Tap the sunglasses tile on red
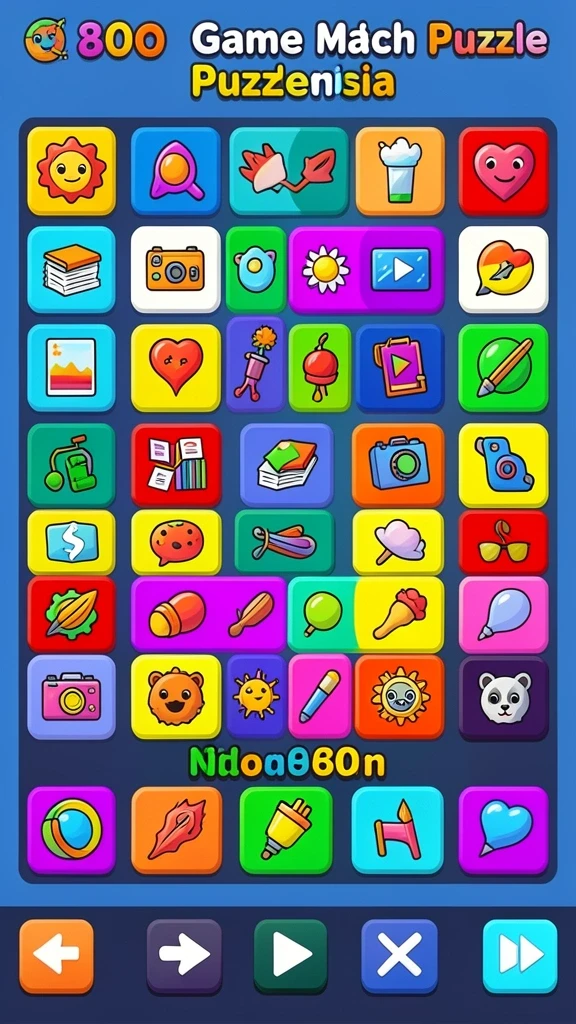 pyautogui.click(x=504, y=543)
